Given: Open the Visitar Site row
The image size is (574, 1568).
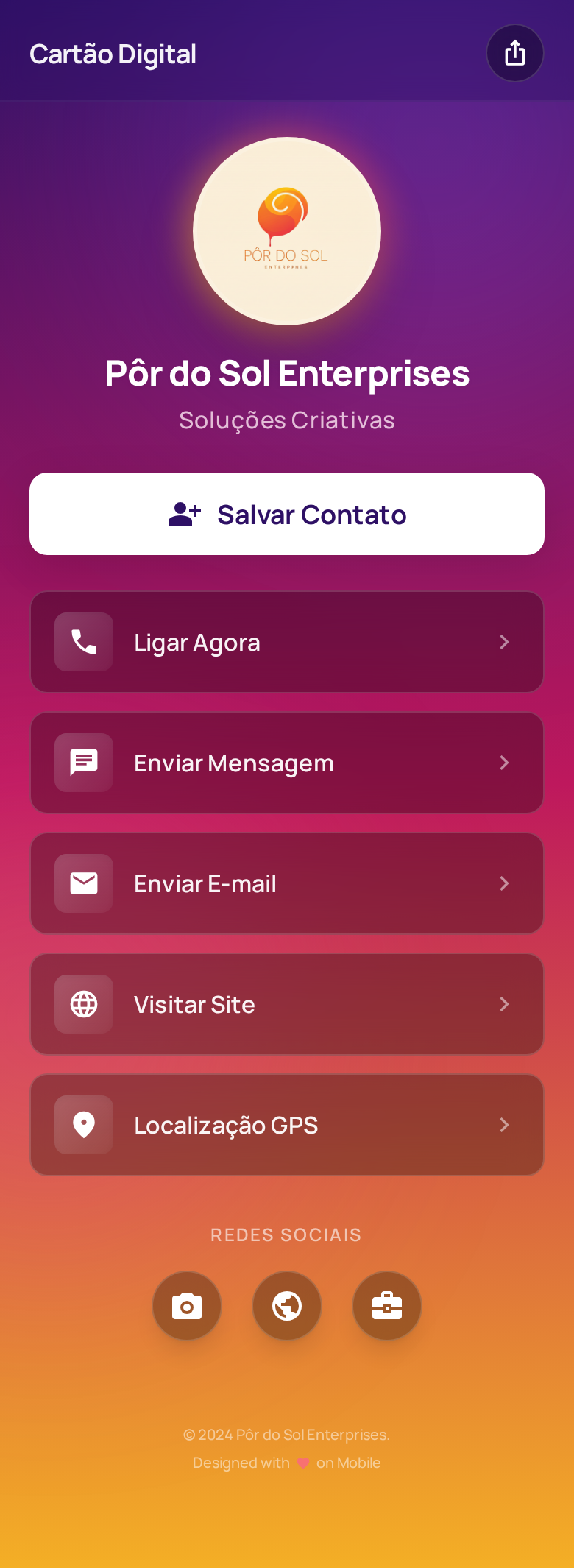Looking at the screenshot, I should click(x=287, y=1004).
